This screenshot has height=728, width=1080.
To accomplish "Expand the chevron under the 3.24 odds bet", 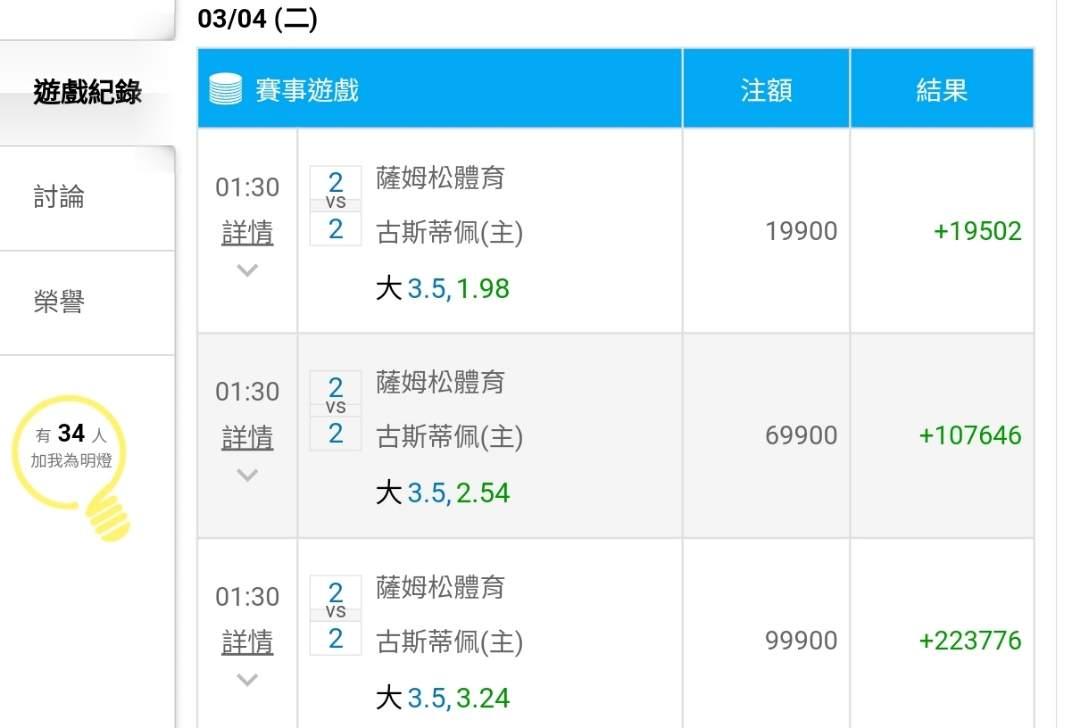I will pos(247,680).
